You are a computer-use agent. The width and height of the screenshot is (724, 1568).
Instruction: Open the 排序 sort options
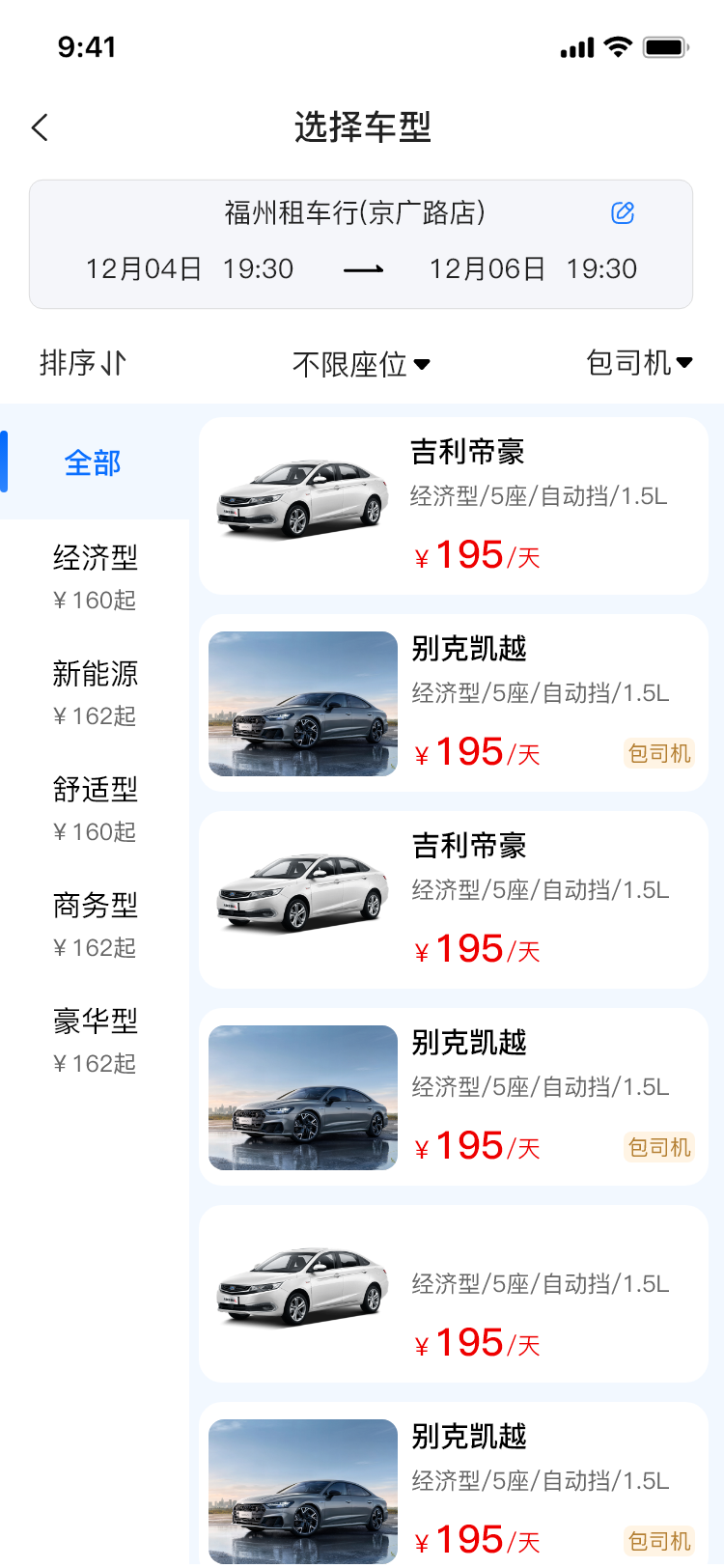click(x=83, y=363)
